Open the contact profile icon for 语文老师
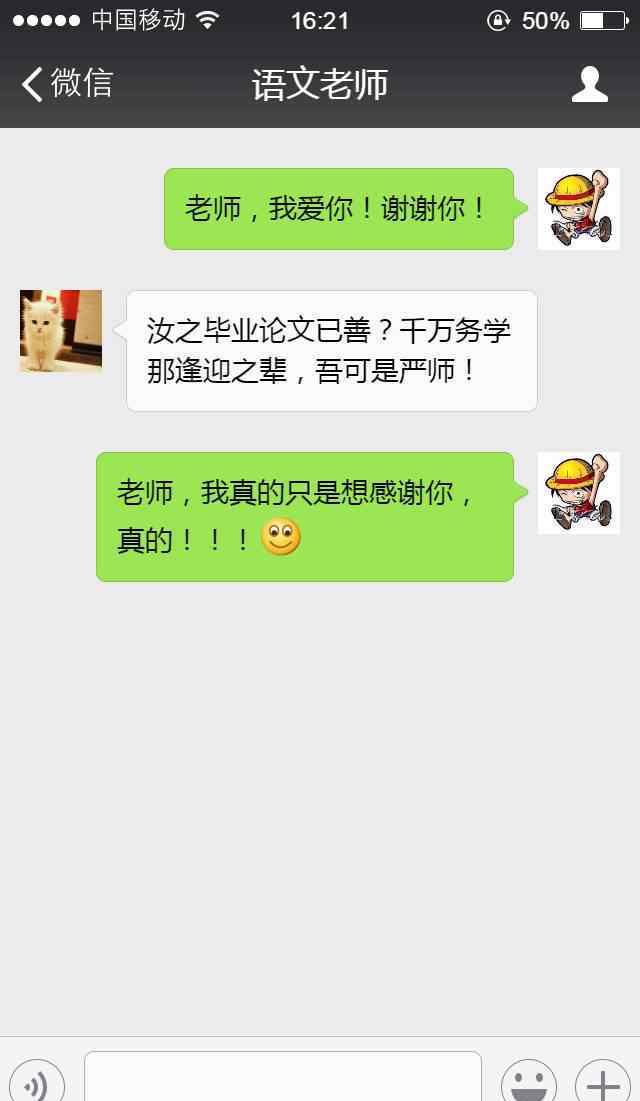The height and width of the screenshot is (1101, 640). 589,84
